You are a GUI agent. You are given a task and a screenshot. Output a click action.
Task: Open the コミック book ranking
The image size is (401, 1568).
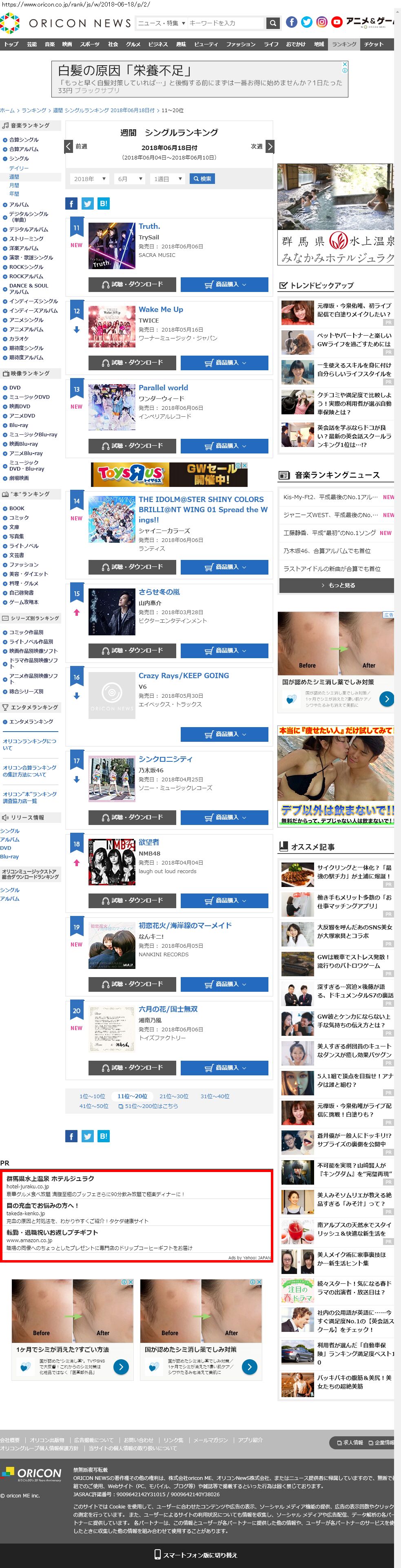pos(19,518)
